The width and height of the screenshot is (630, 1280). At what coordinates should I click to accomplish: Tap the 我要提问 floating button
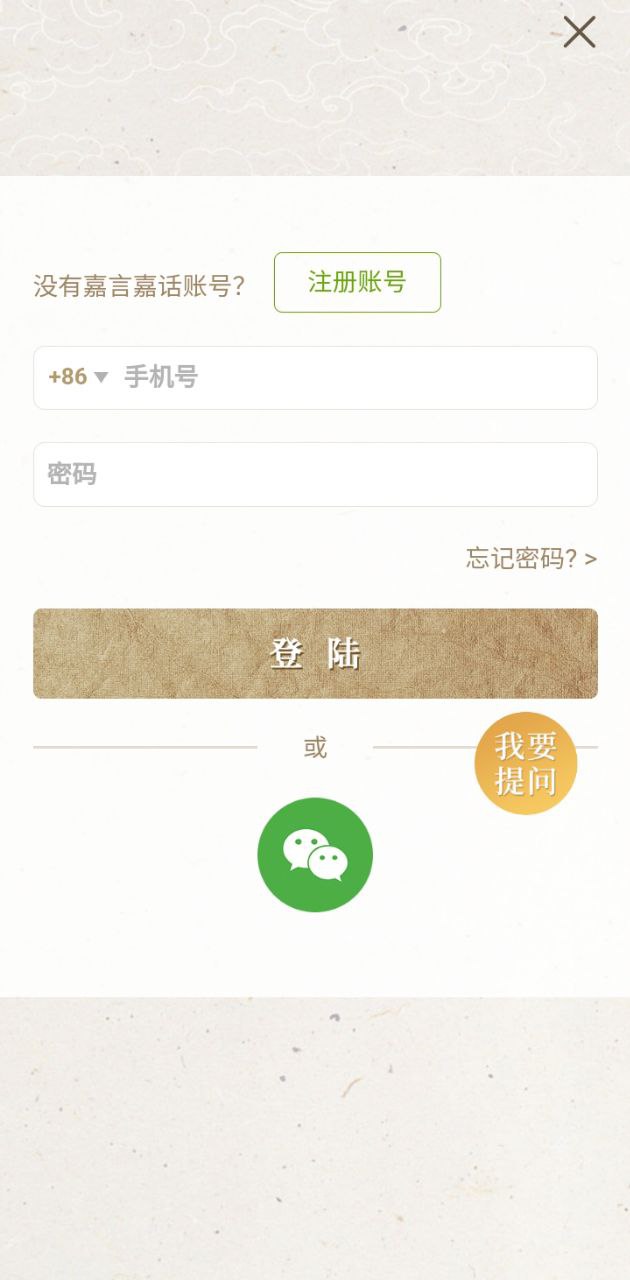[x=525, y=763]
